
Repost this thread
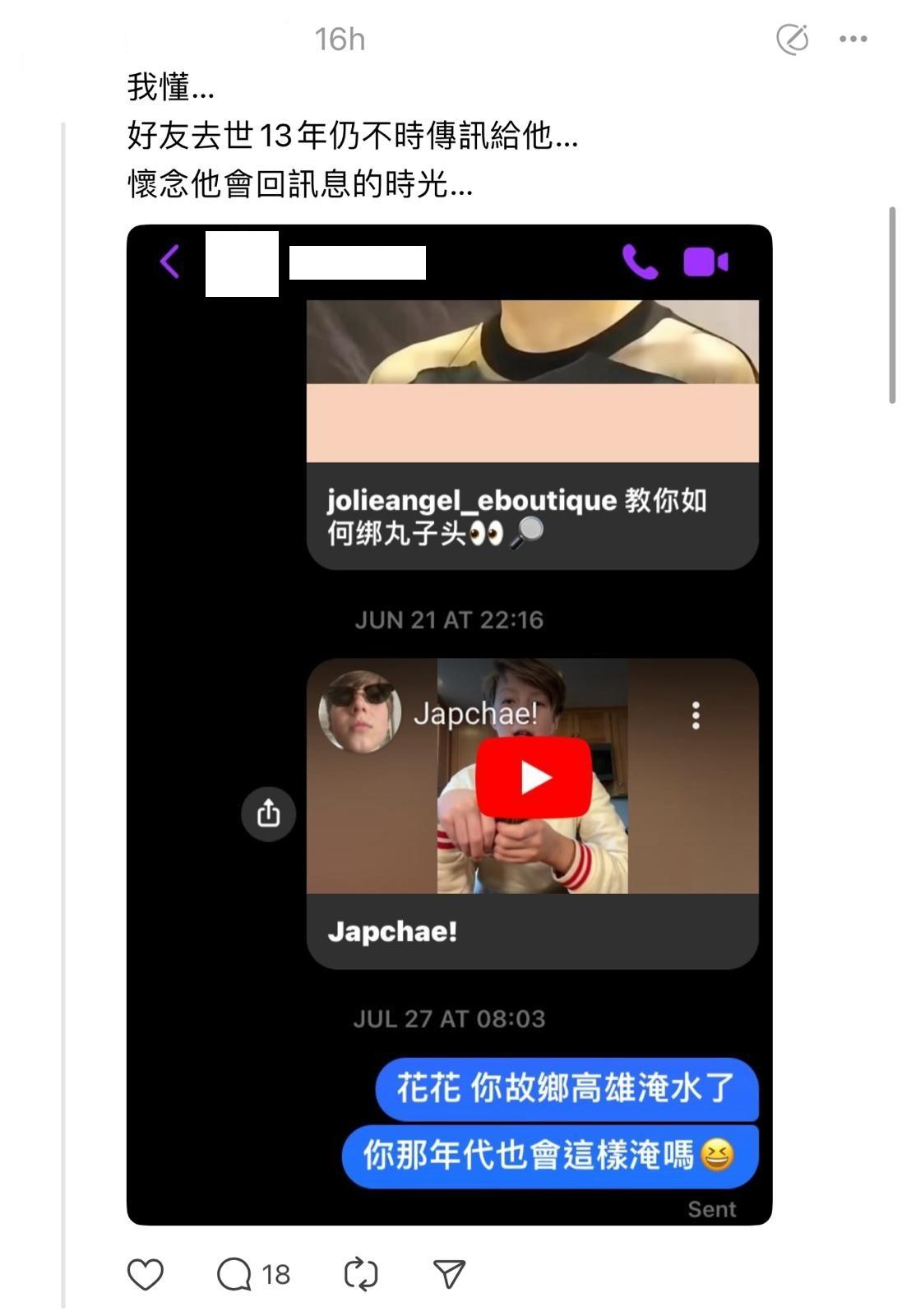tap(360, 1274)
